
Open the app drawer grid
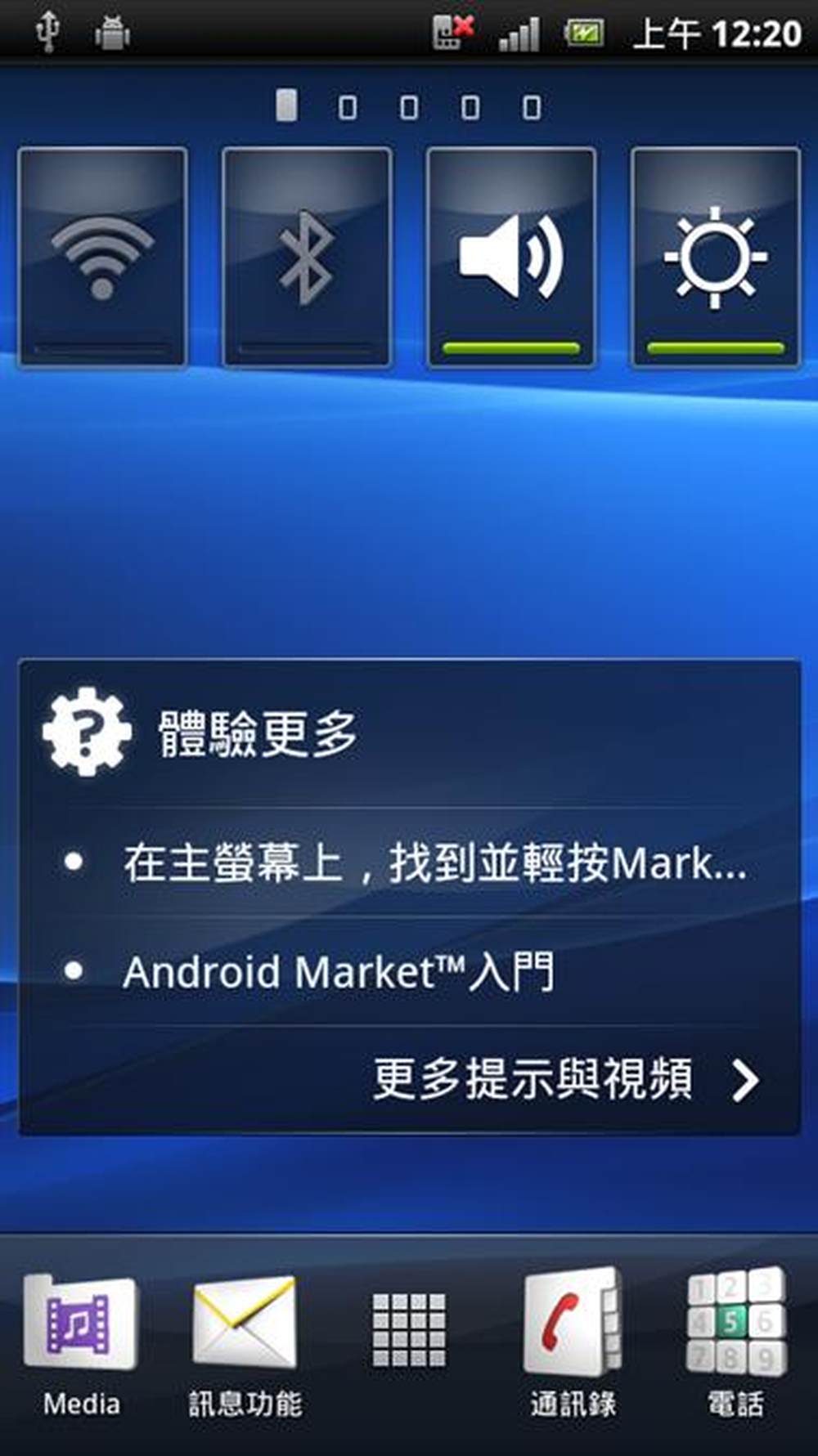click(x=409, y=1330)
